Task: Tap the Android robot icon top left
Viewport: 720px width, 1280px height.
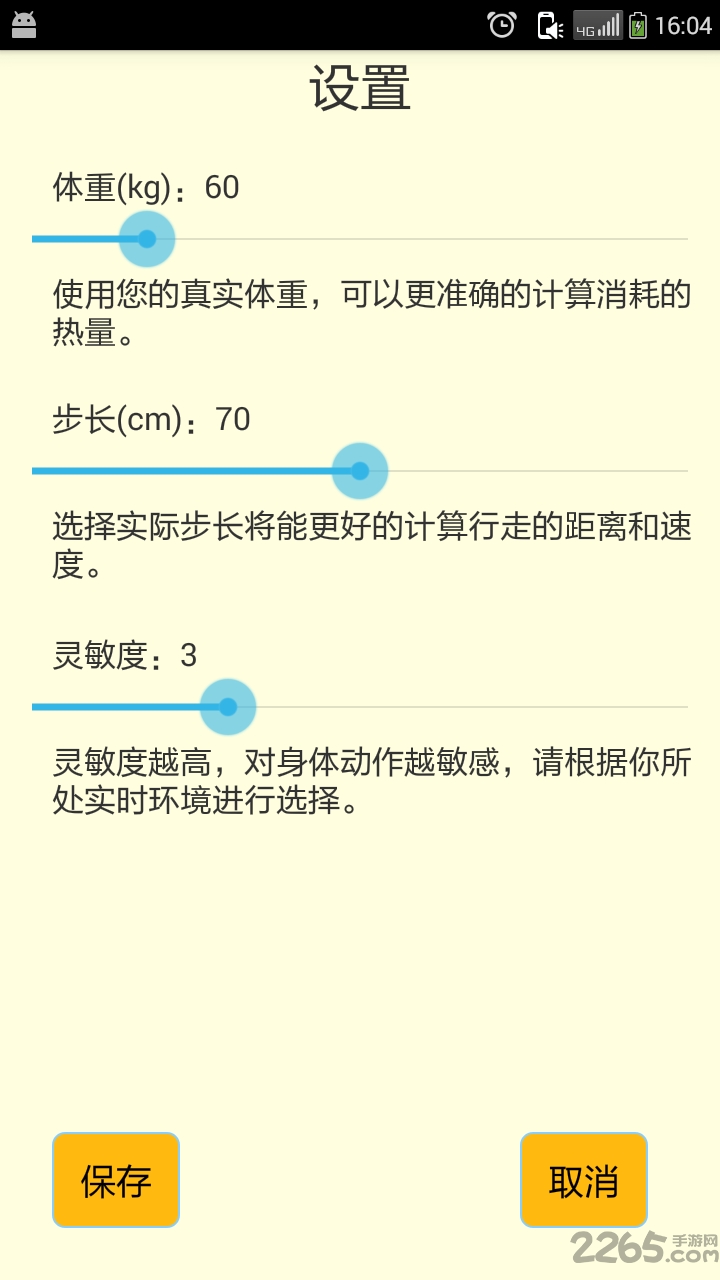Action: pos(24,24)
